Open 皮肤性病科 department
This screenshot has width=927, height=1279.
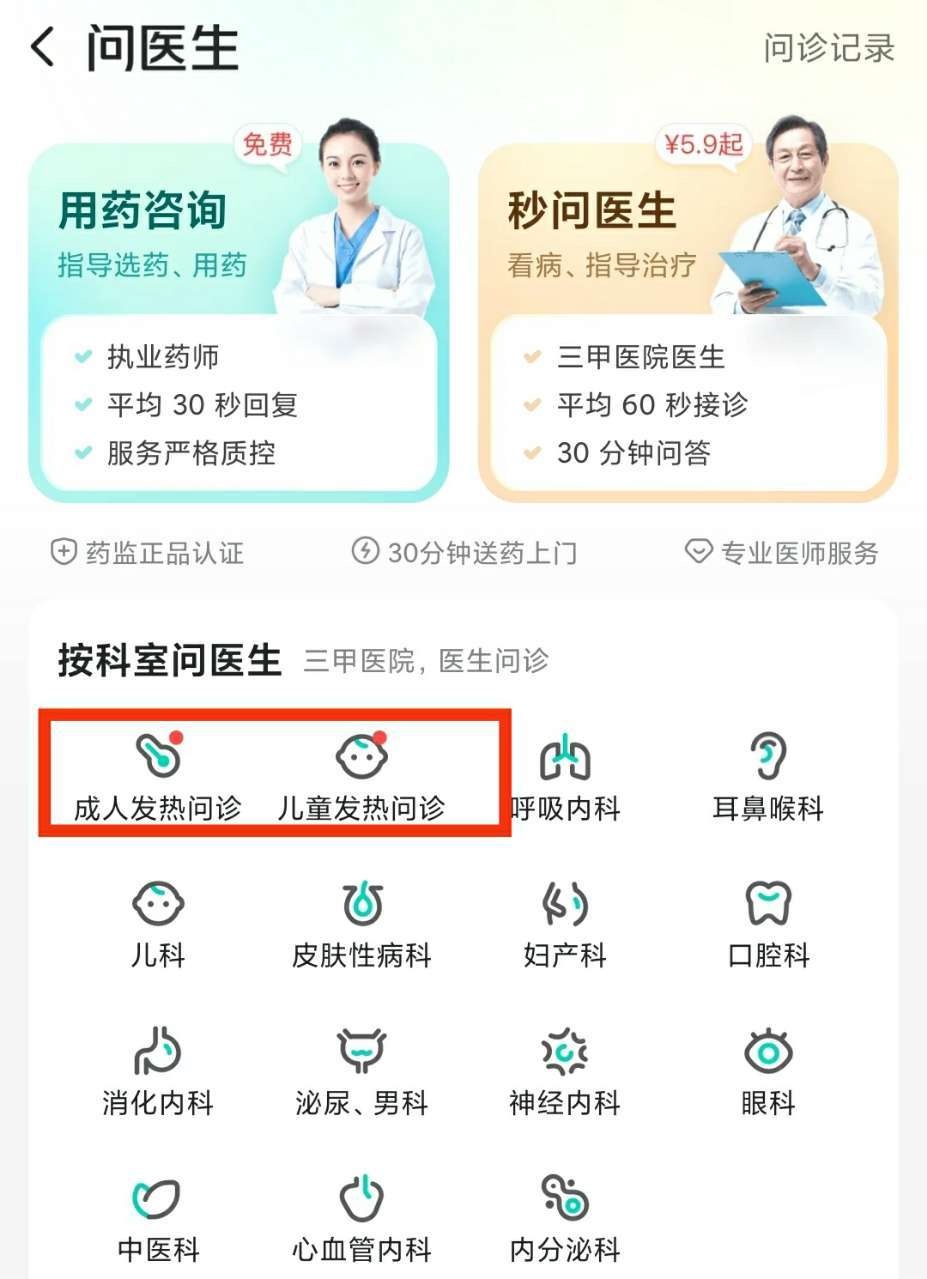pos(361,924)
